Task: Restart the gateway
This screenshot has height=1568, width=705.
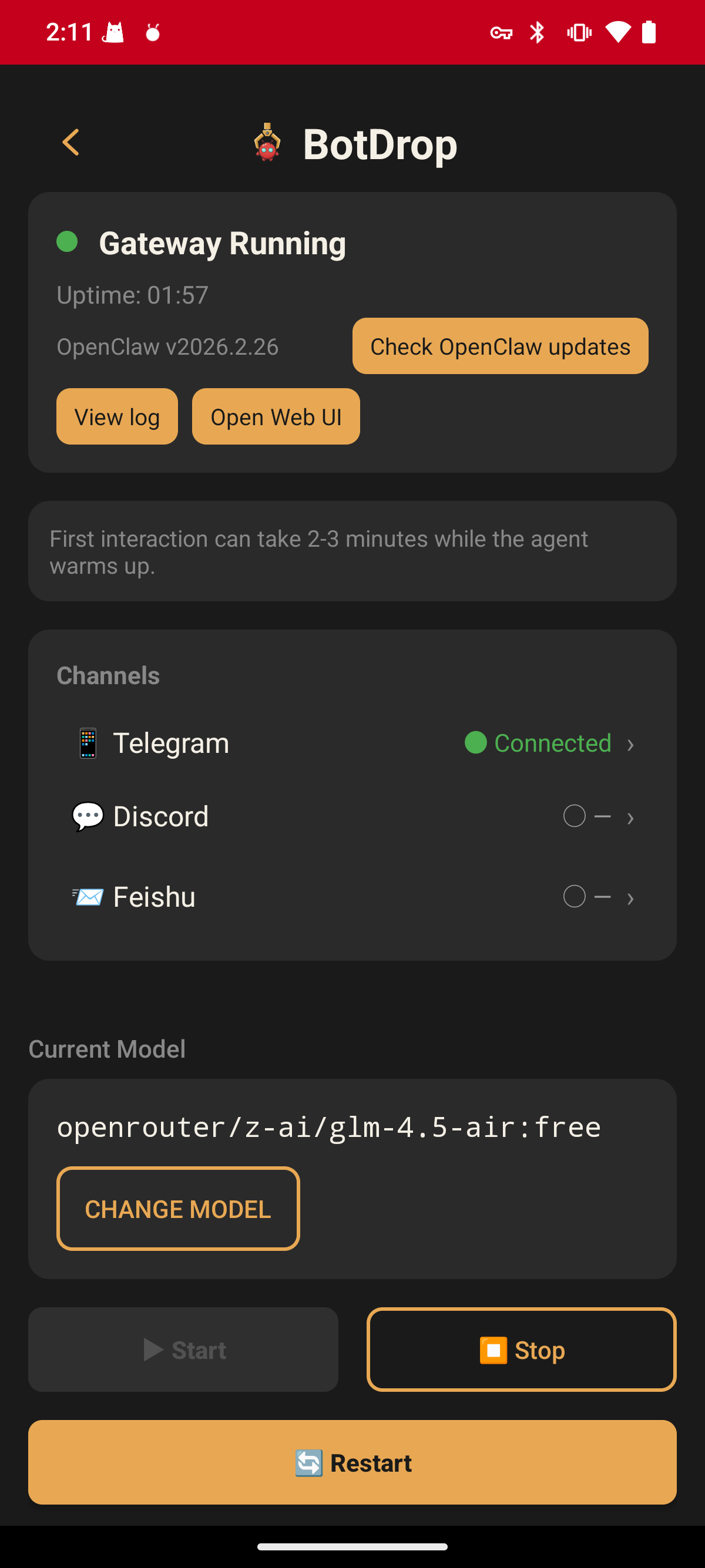Action: pos(352,1462)
